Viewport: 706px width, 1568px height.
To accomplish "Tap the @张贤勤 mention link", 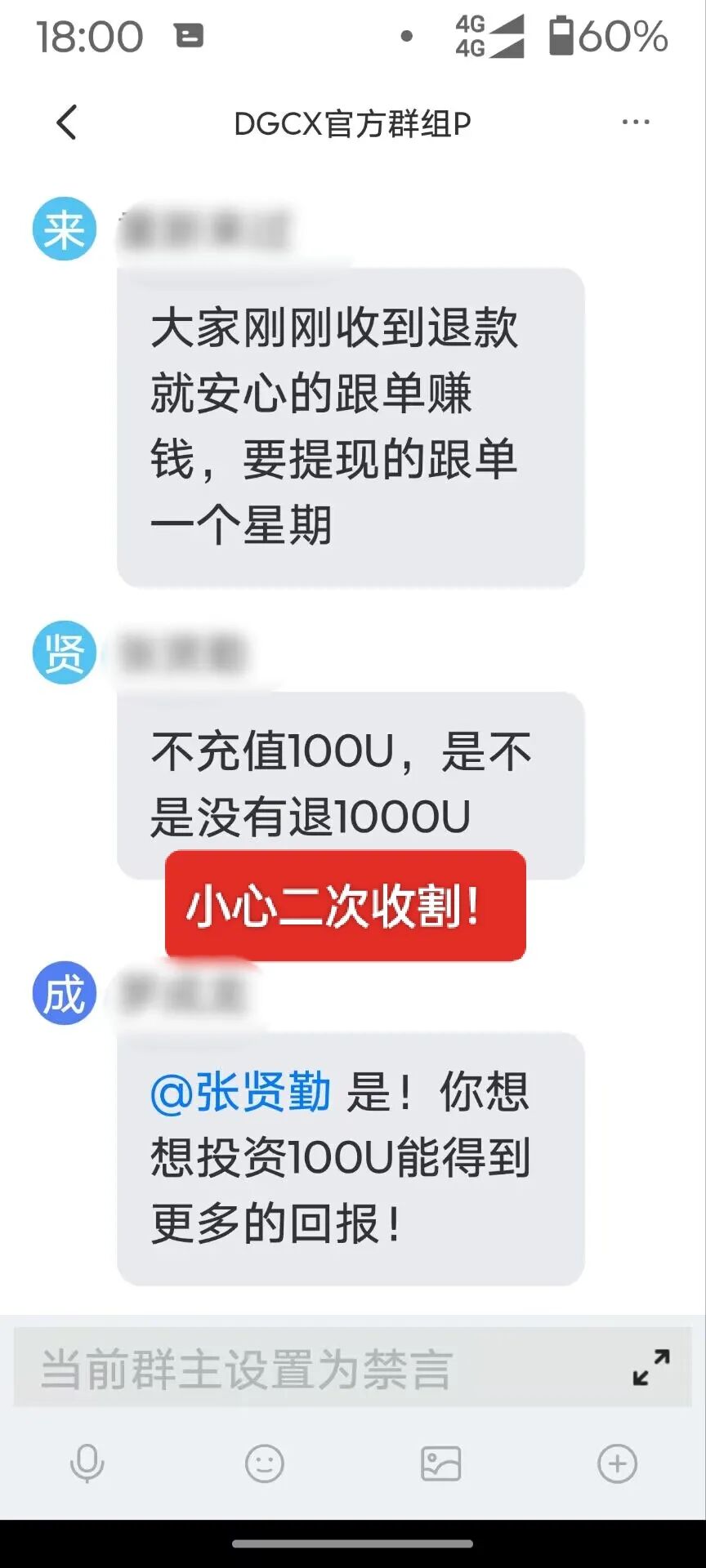I will click(x=241, y=1092).
